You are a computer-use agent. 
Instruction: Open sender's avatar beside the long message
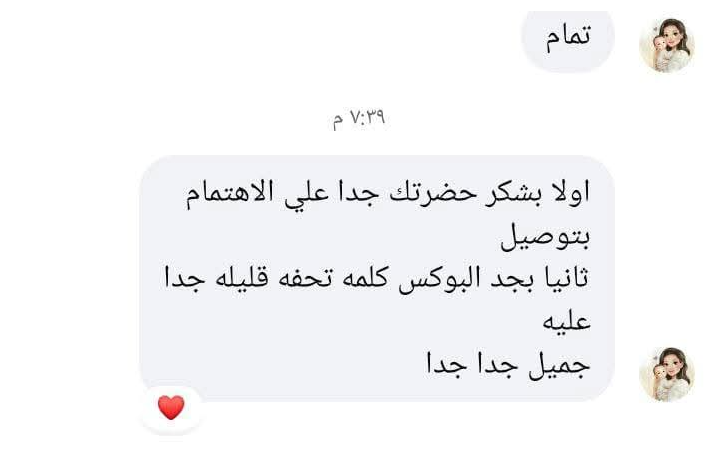pyautogui.click(x=666, y=374)
